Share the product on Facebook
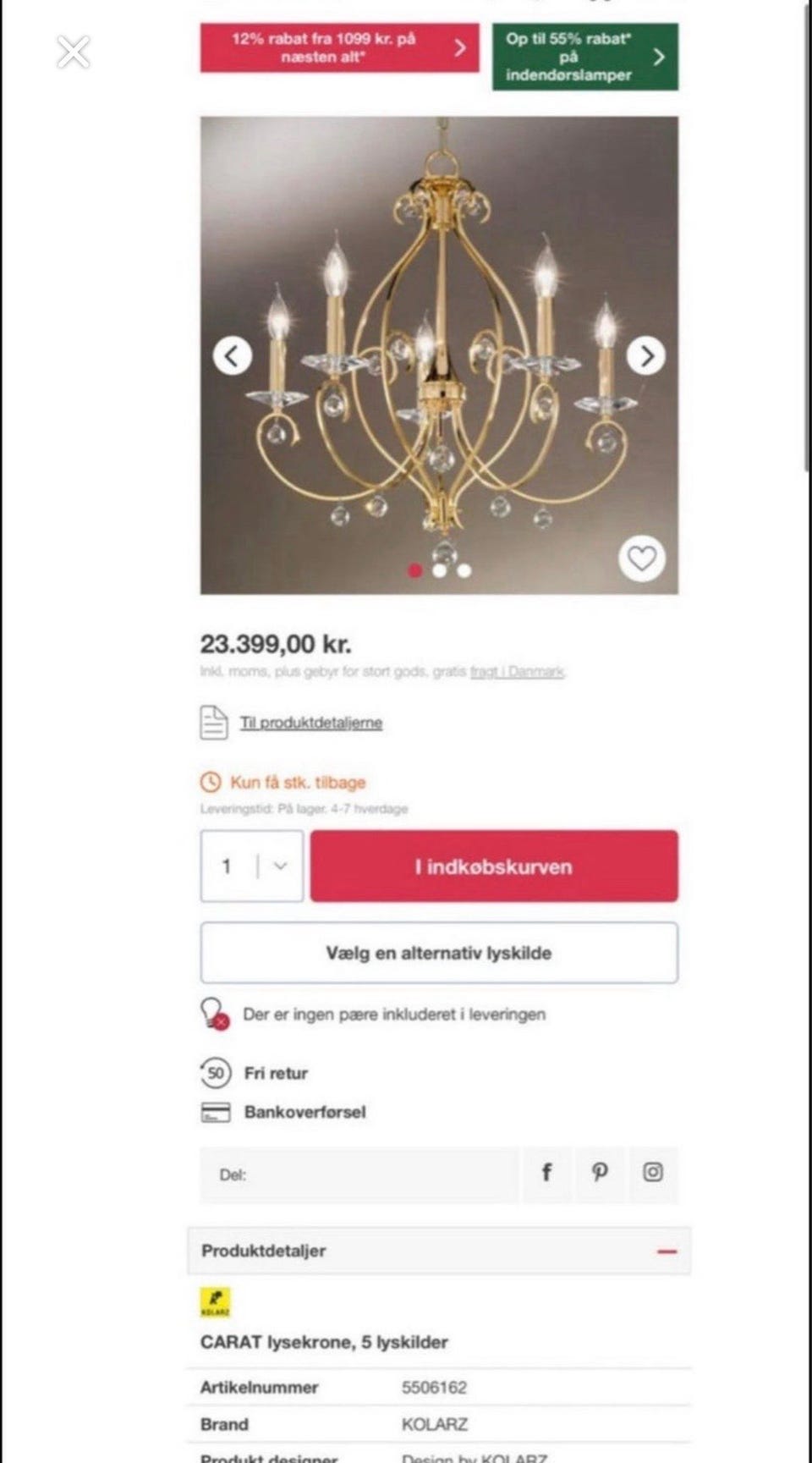Viewport: 812px width, 1463px height. pyautogui.click(x=547, y=1174)
